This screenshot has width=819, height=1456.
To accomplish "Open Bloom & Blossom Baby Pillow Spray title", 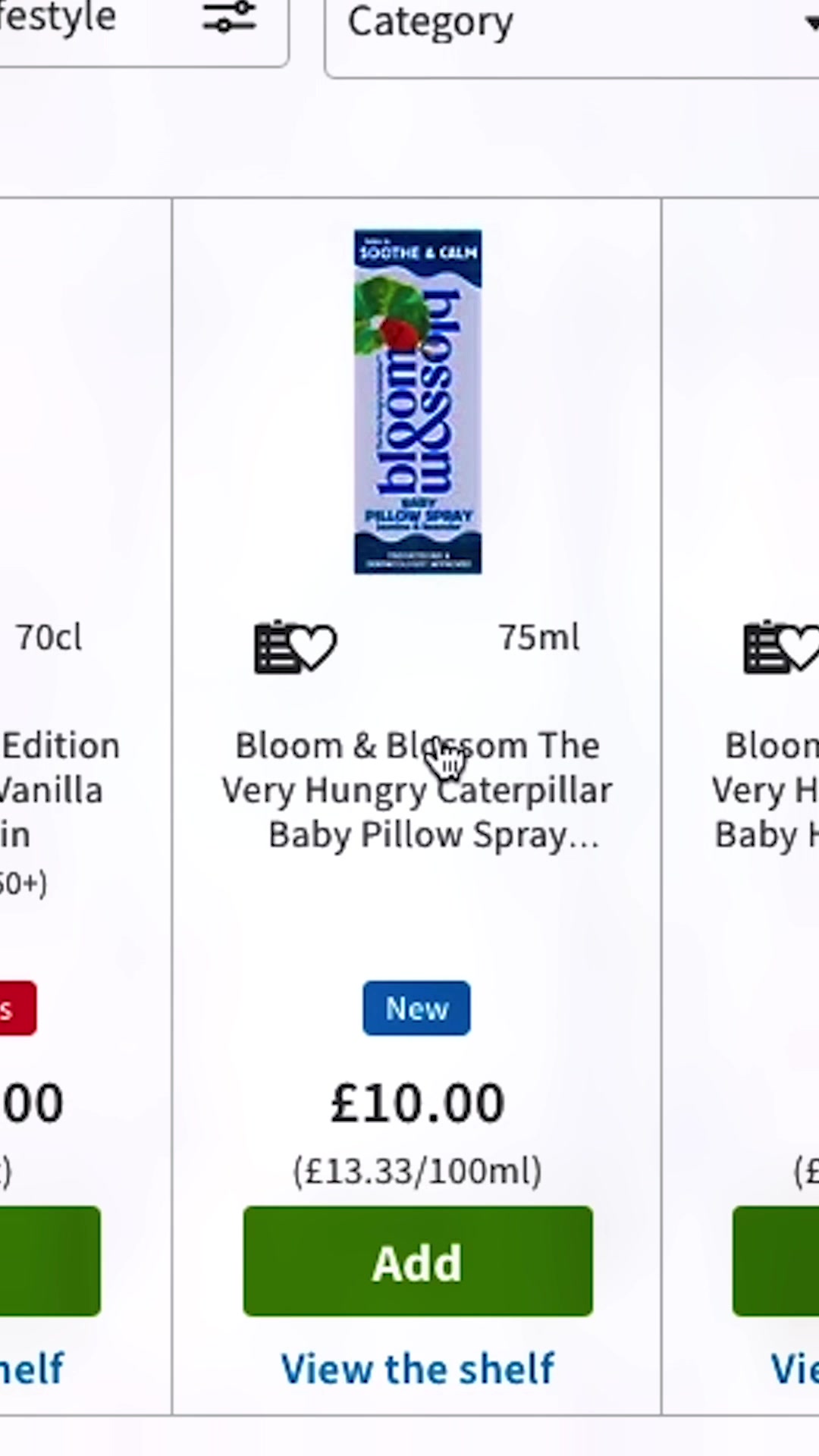I will (x=417, y=789).
